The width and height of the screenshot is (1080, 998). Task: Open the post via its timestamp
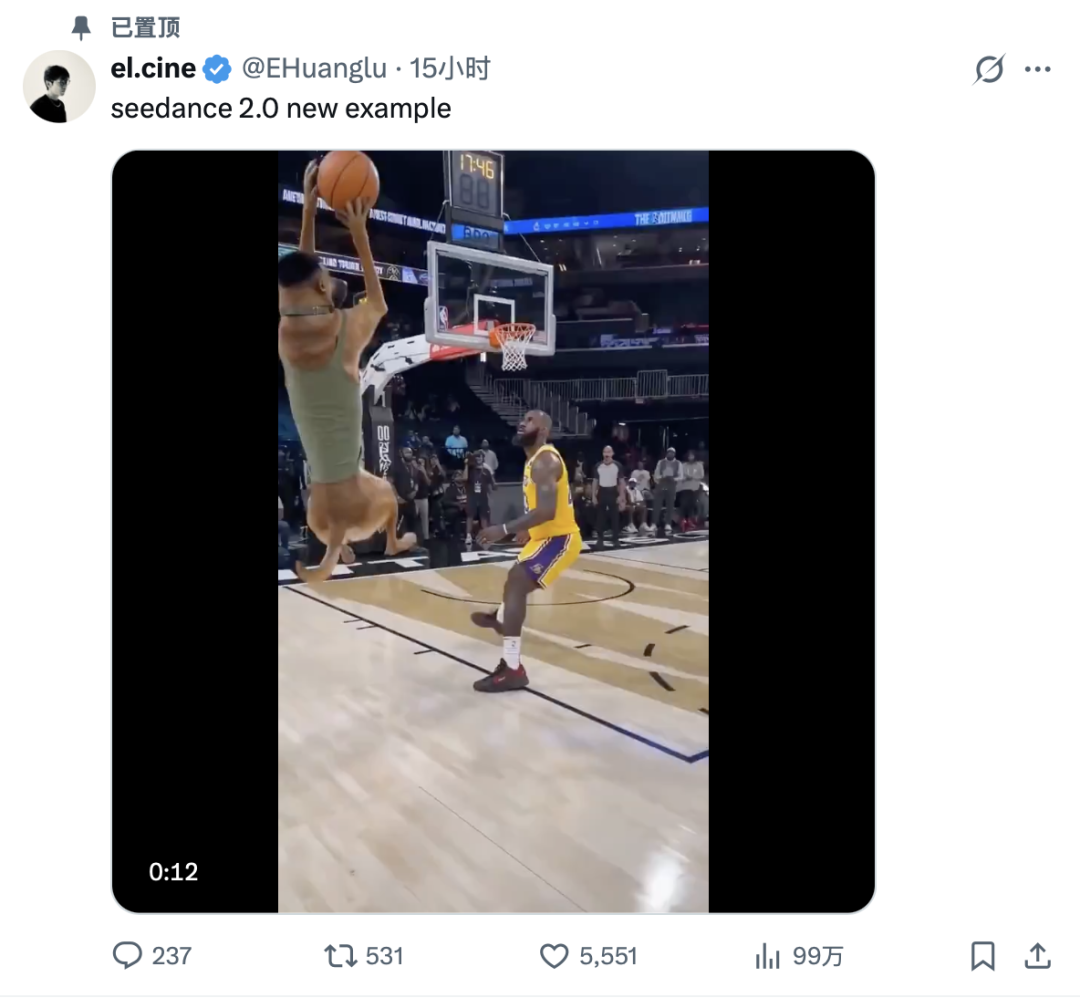pyautogui.click(x=451, y=68)
